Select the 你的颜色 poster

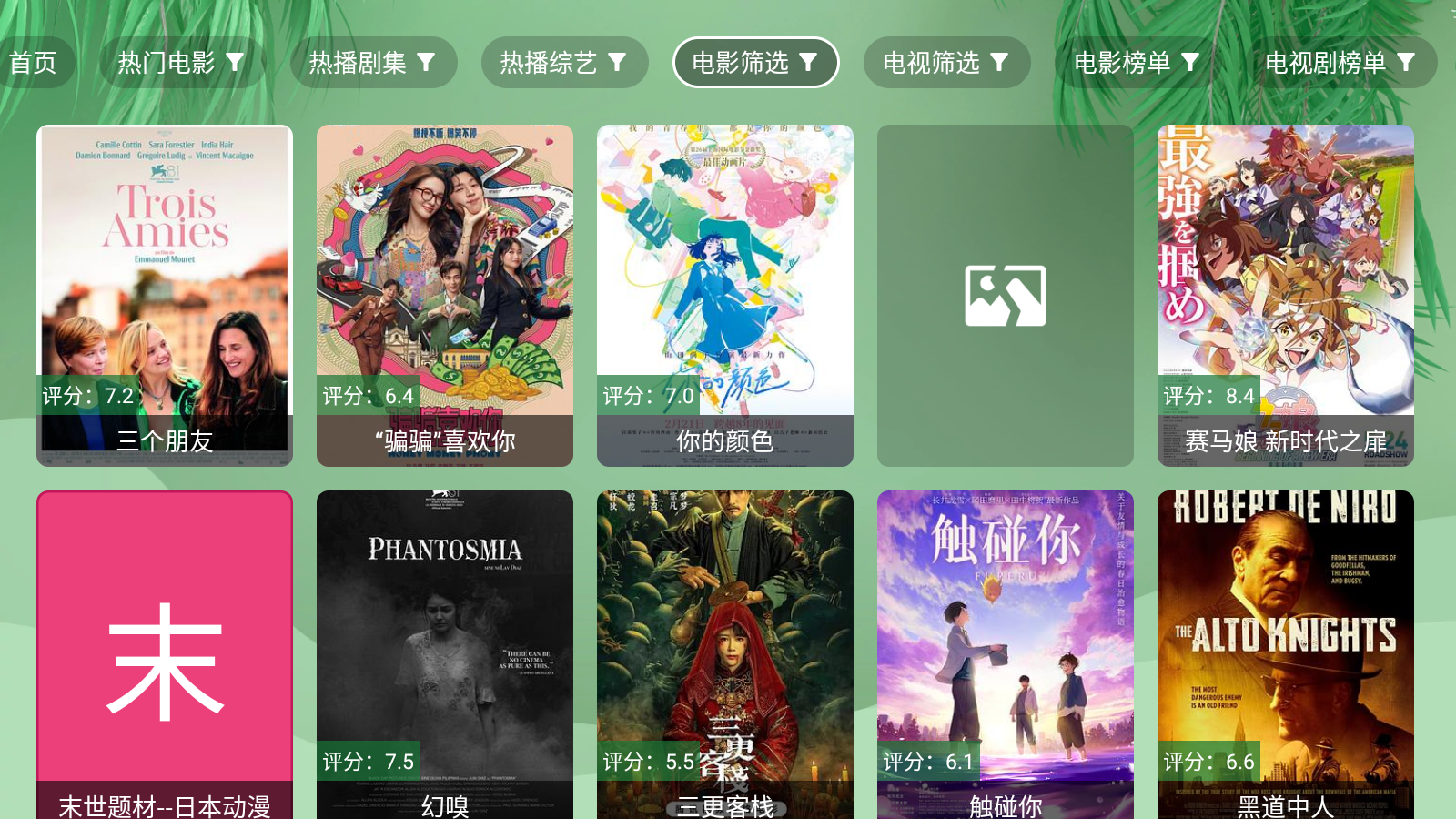point(725,296)
